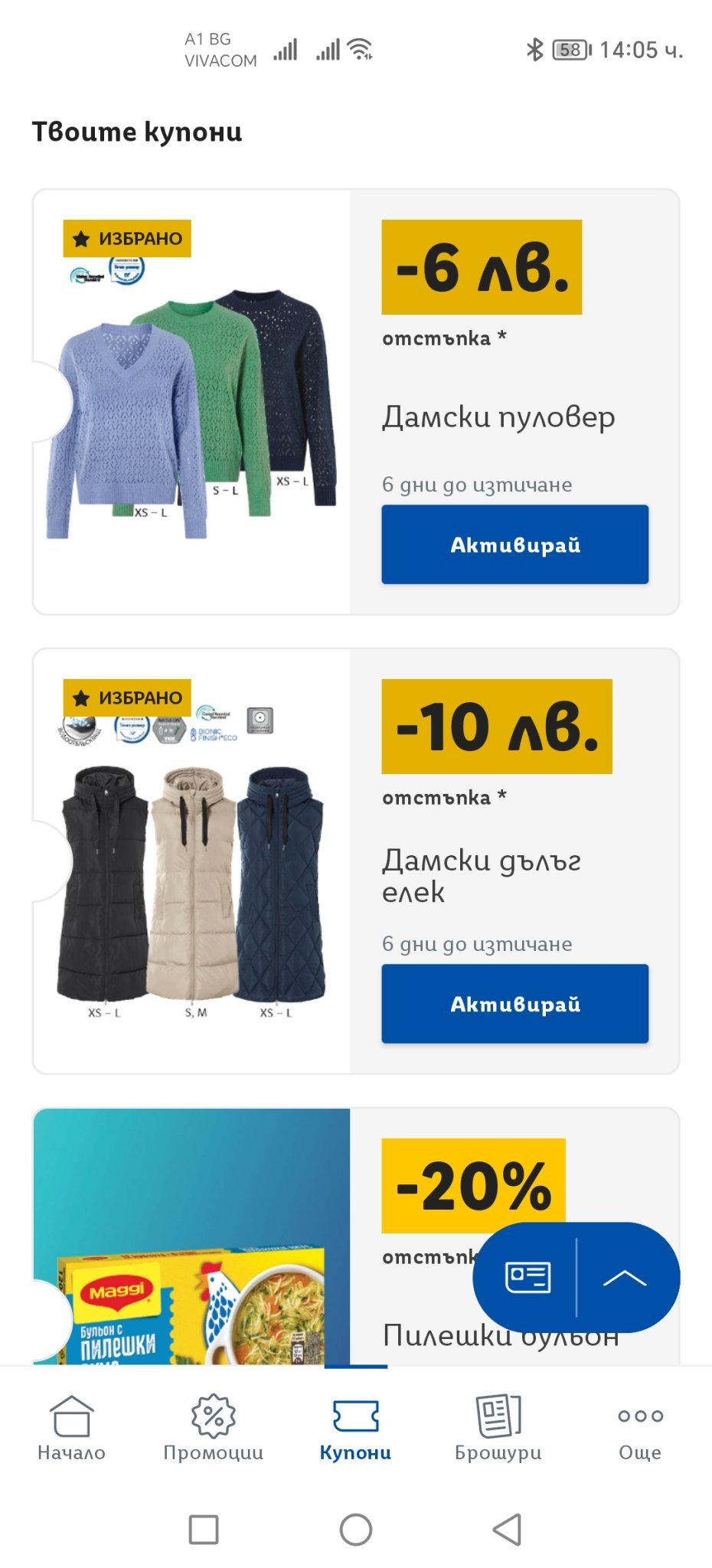Switch to the Промоции tab
Viewport: 712px width, 1568px height.
tap(214, 1428)
